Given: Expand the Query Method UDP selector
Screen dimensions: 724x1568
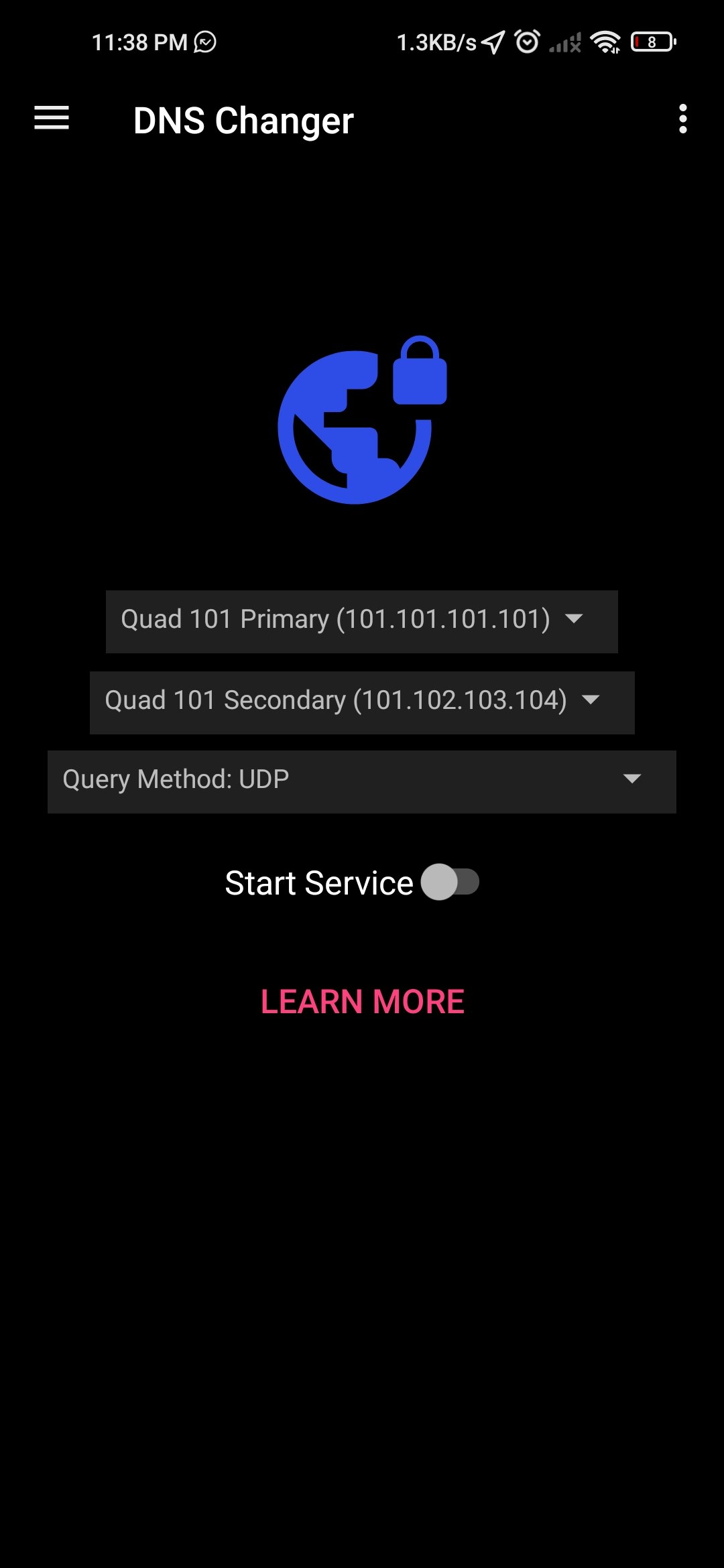Looking at the screenshot, I should coord(362,781).
